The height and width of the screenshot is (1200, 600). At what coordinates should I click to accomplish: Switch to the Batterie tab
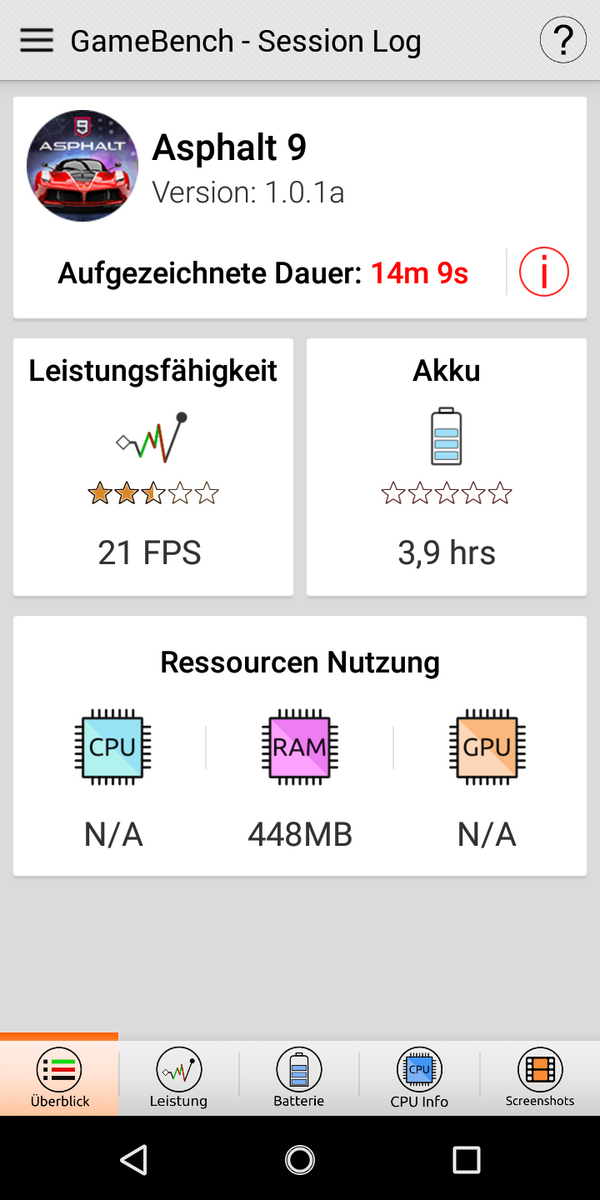299,1078
